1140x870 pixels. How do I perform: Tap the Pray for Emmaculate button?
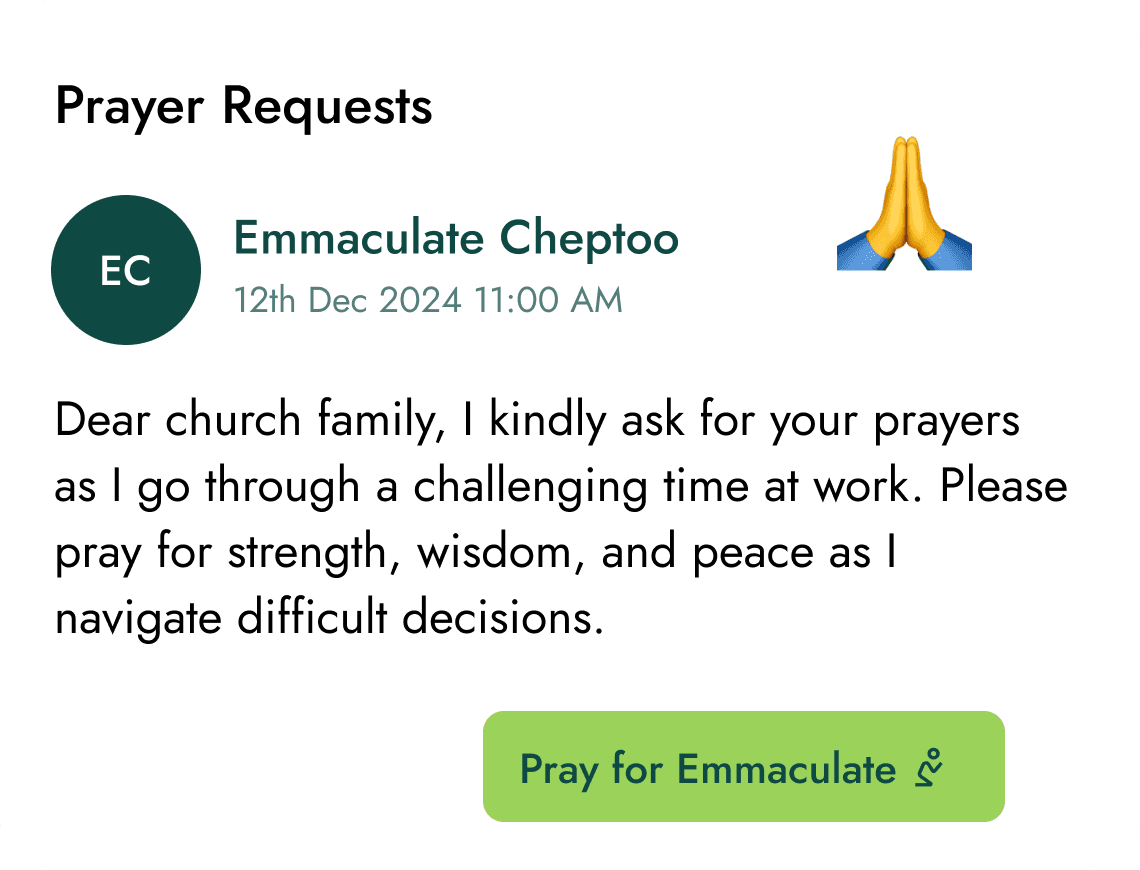click(x=743, y=767)
